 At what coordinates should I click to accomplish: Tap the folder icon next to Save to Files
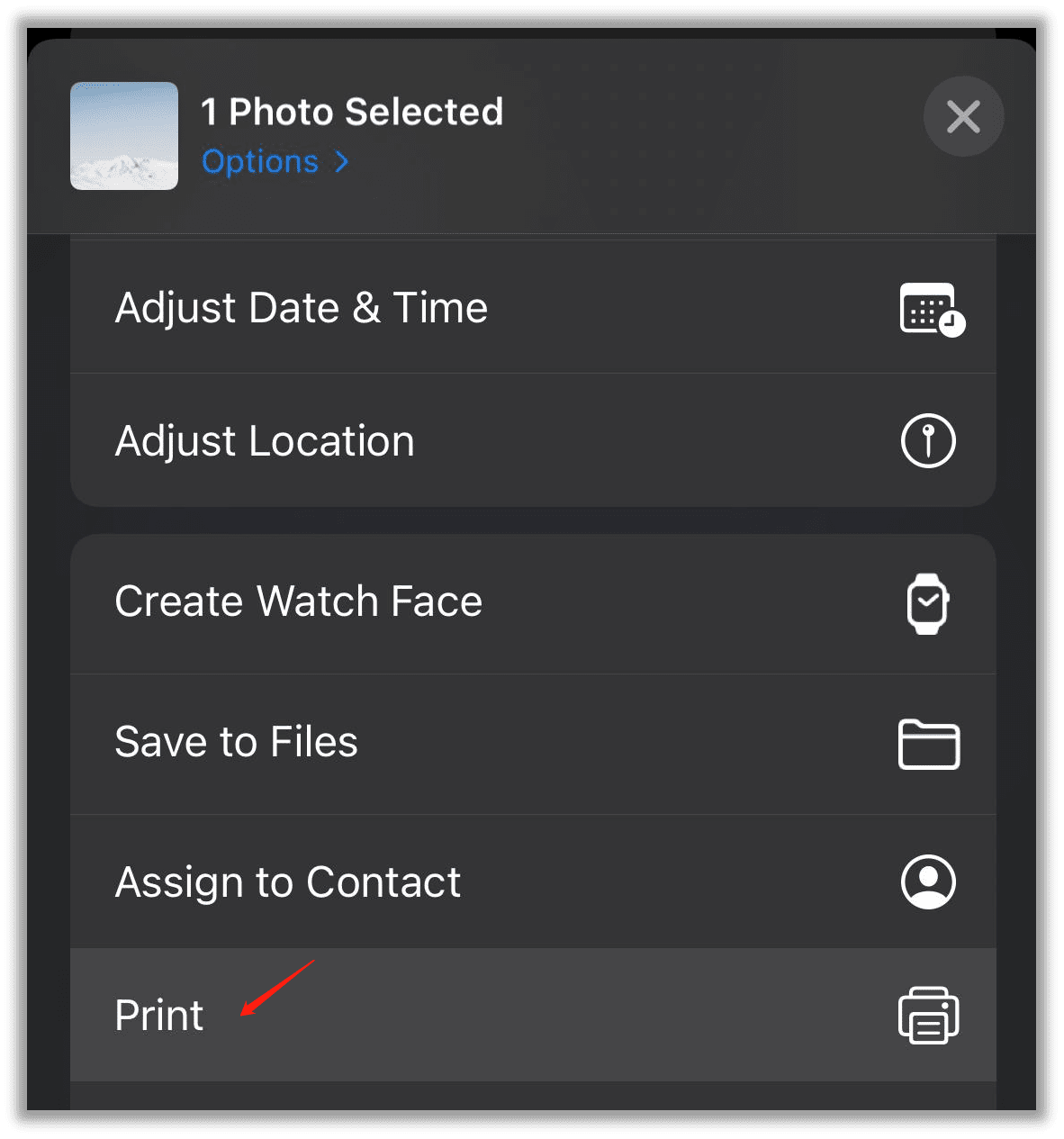point(928,744)
